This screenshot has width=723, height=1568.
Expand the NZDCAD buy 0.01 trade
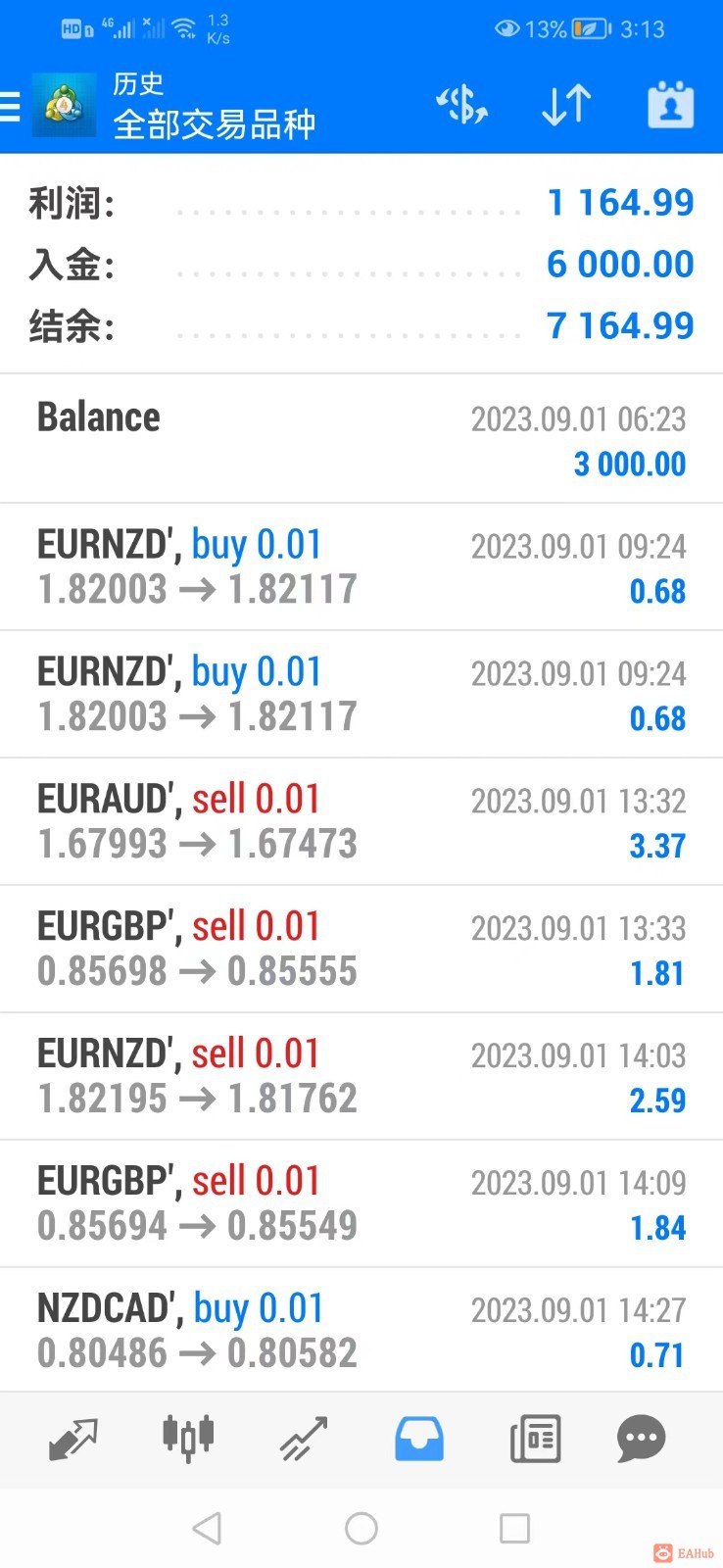pyautogui.click(x=361, y=1330)
